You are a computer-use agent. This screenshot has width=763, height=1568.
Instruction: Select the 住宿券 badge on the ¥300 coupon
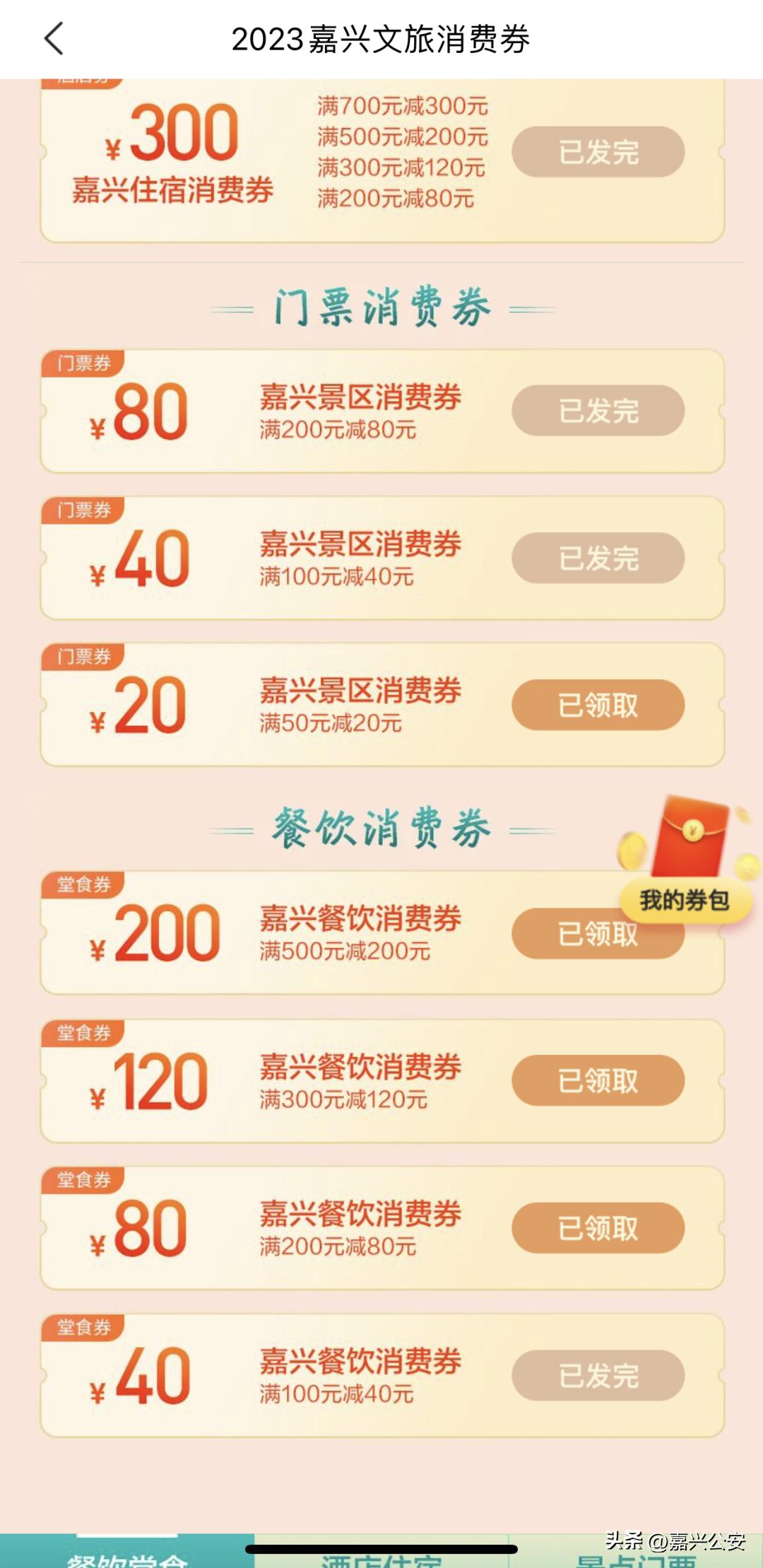(81, 81)
